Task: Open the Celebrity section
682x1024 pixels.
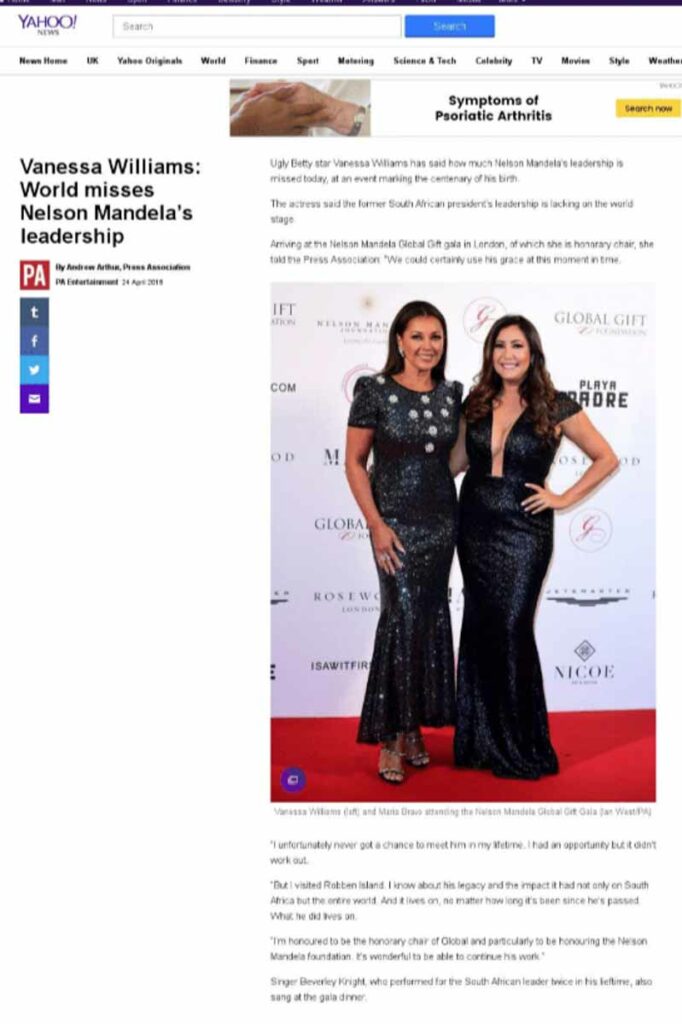Action: click(x=494, y=61)
